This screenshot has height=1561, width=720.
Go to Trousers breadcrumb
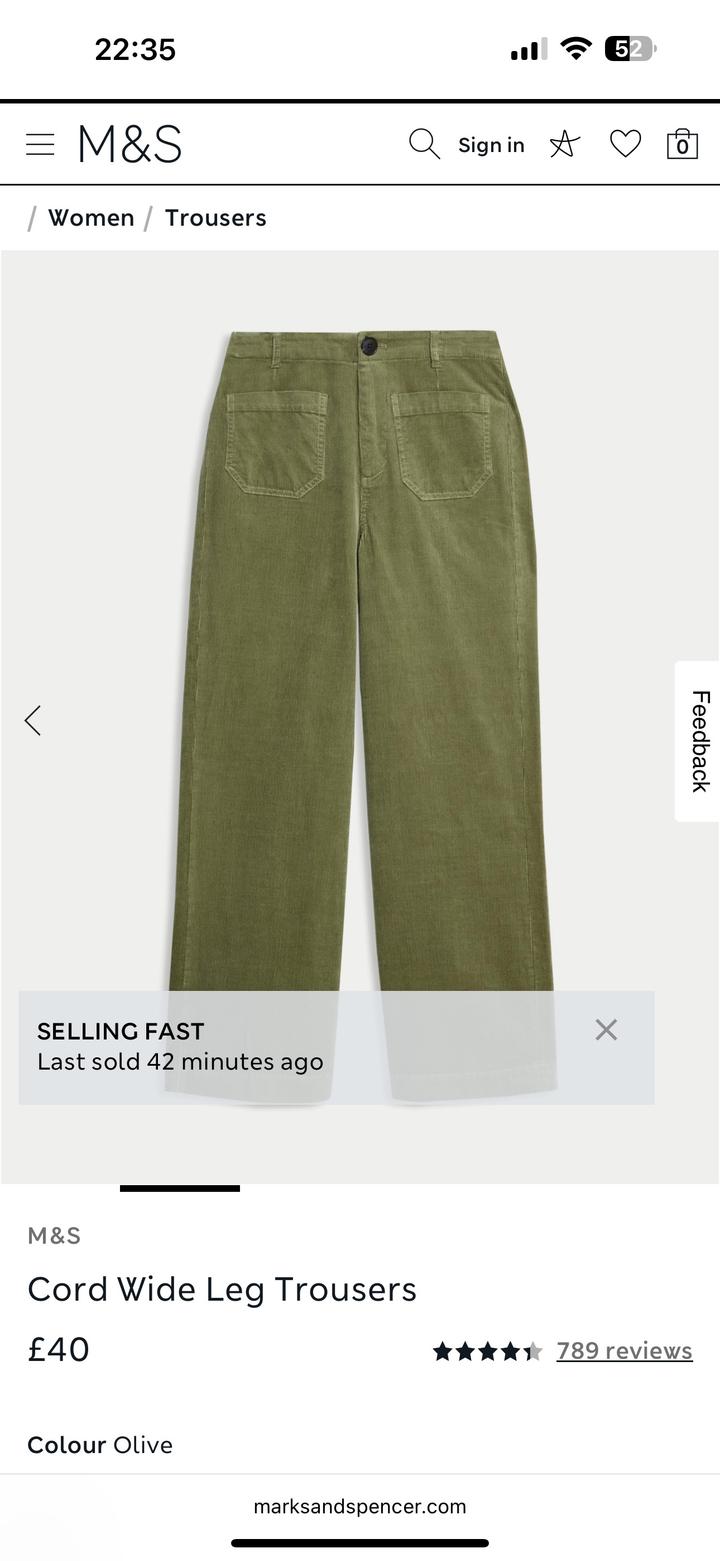coord(215,218)
